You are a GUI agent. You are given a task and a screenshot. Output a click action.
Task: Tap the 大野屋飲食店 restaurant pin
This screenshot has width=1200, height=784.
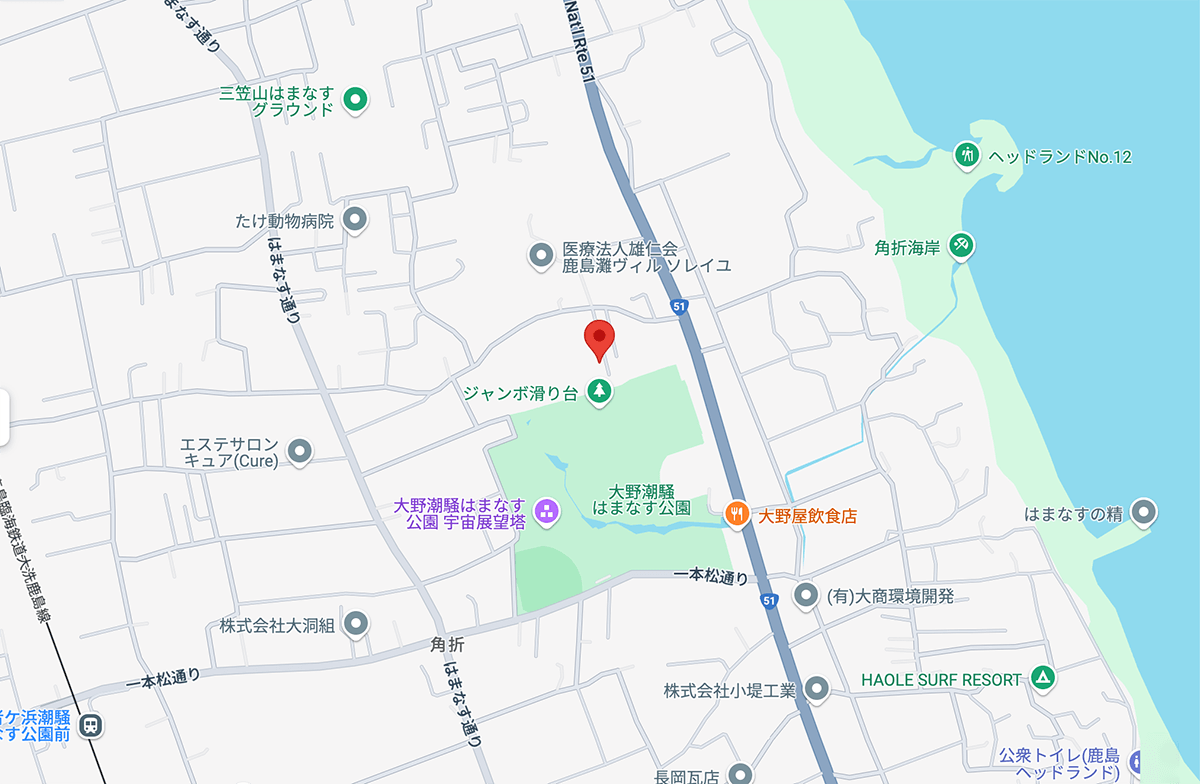[x=737, y=515]
